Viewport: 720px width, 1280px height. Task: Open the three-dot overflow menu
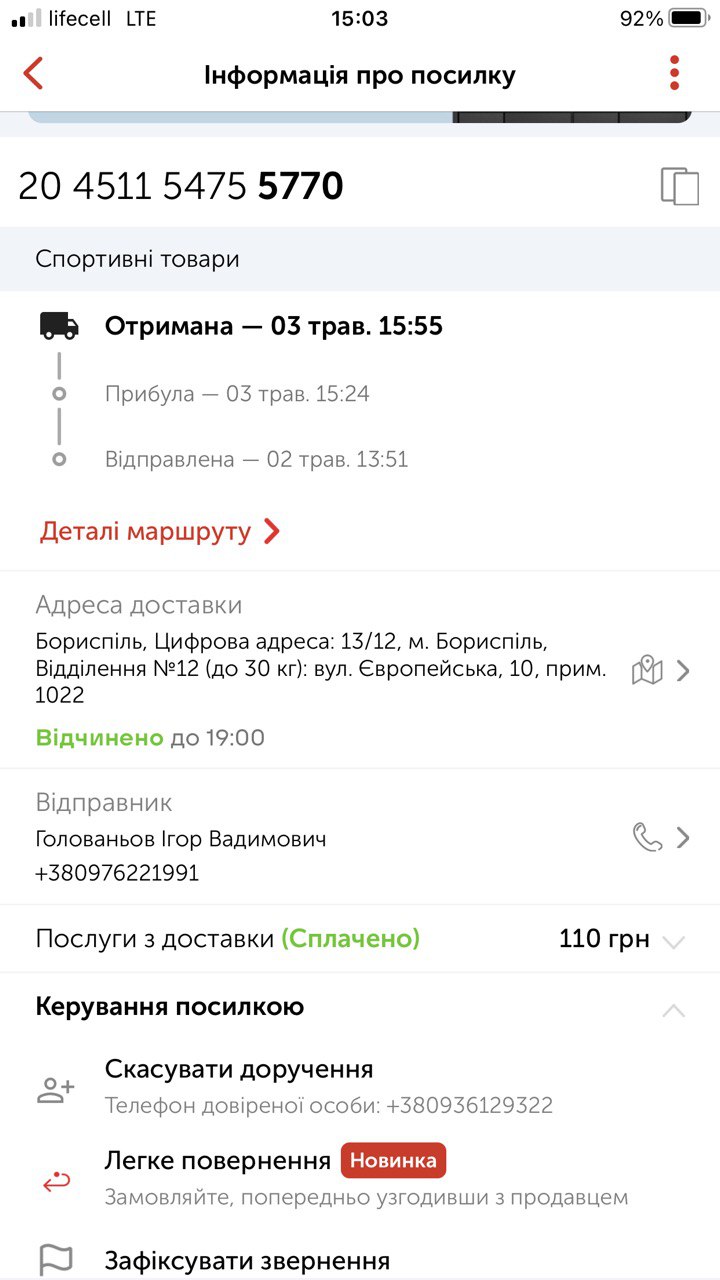click(675, 74)
